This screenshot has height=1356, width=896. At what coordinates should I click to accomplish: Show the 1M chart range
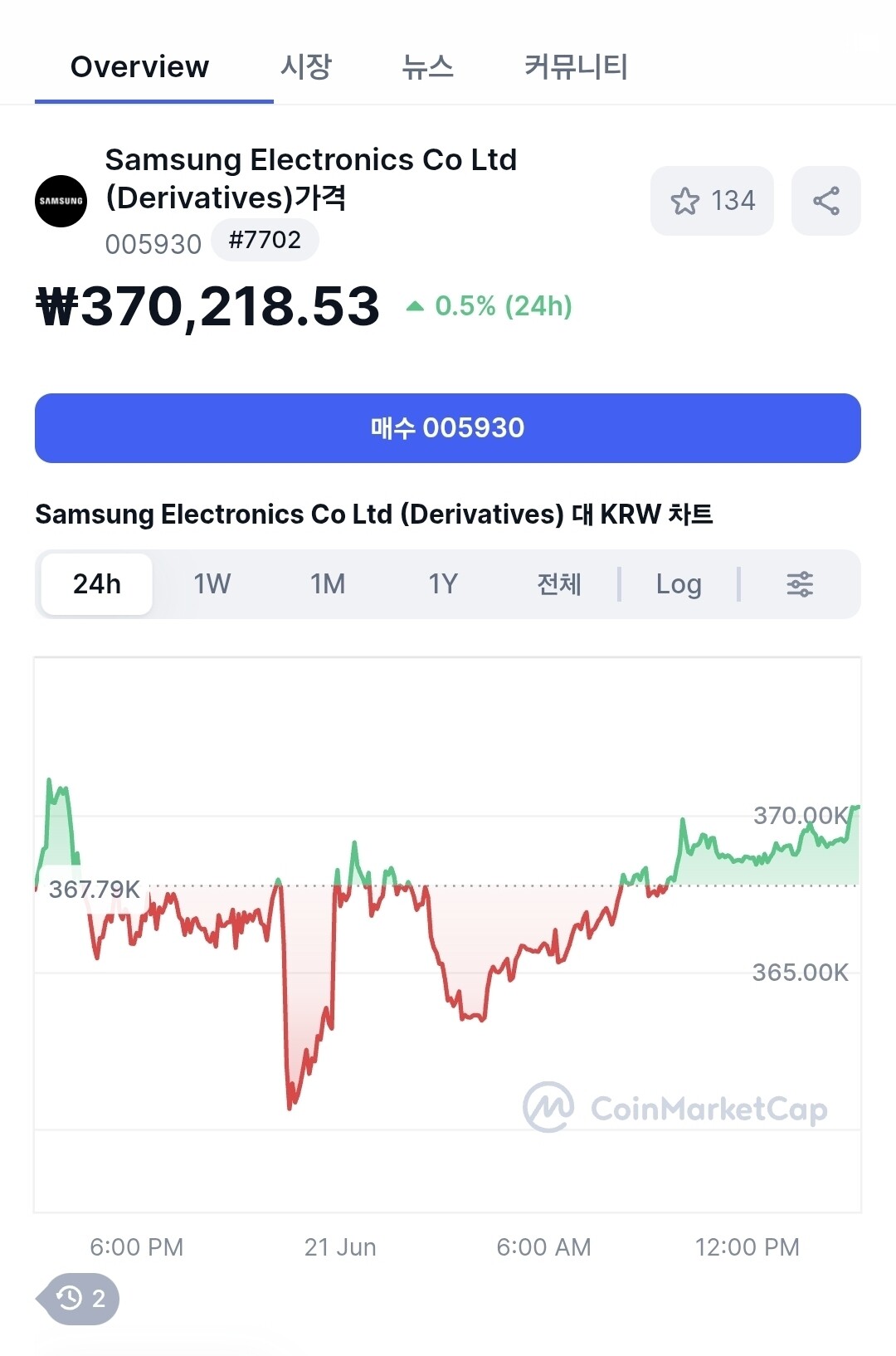click(x=328, y=584)
